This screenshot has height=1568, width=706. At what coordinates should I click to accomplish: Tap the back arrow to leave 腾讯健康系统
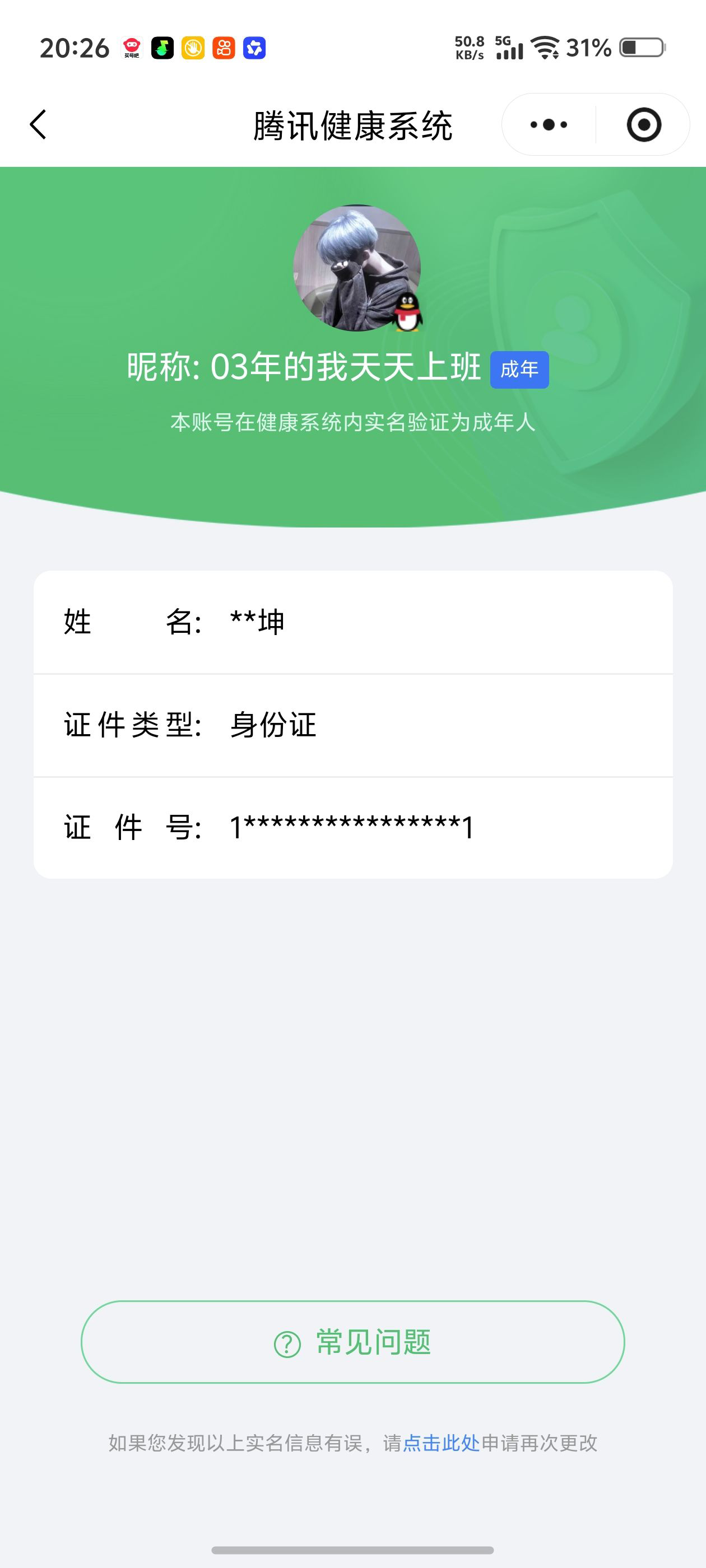point(38,124)
